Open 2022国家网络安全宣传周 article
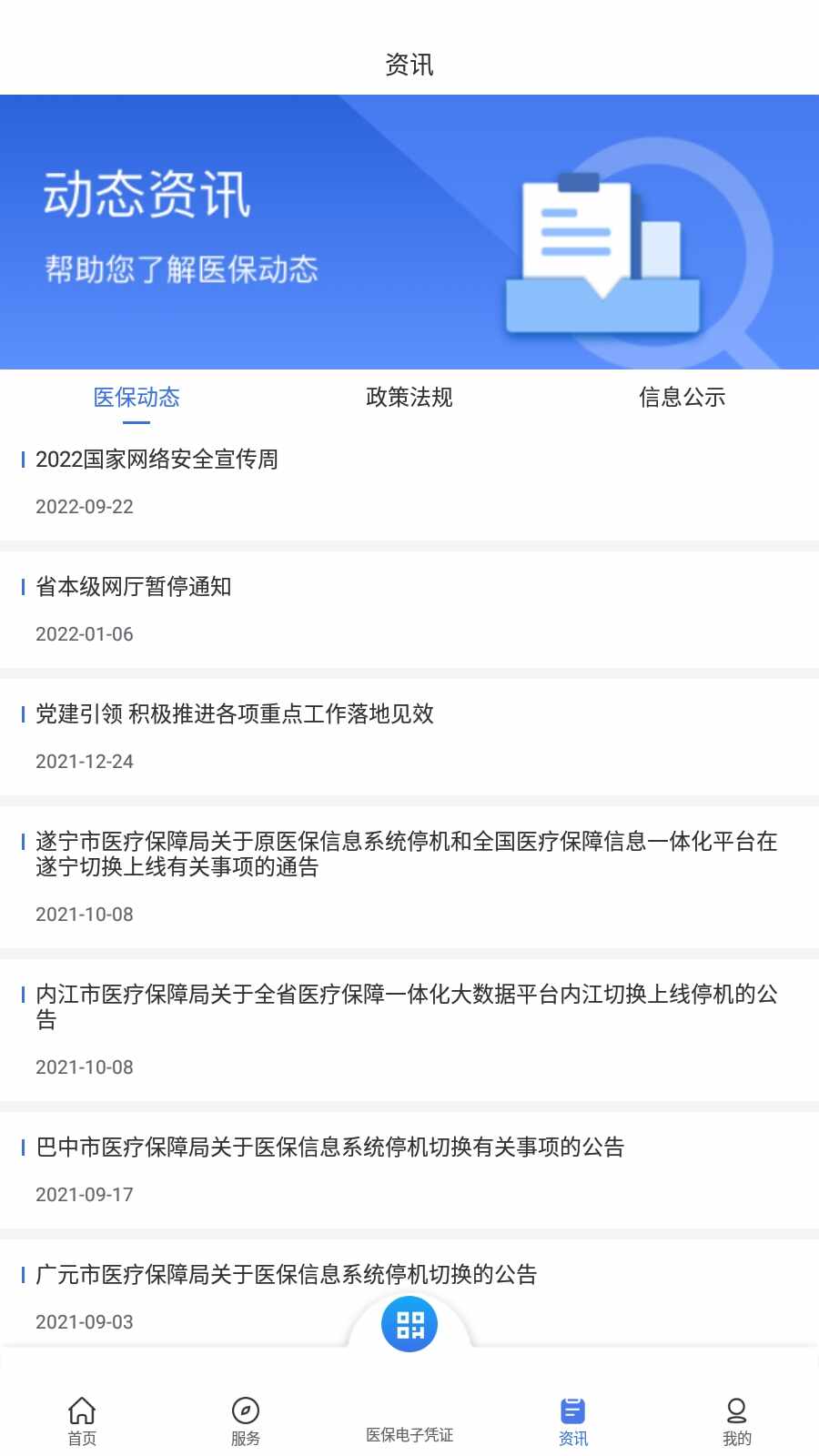819x1456 pixels. pos(157,460)
